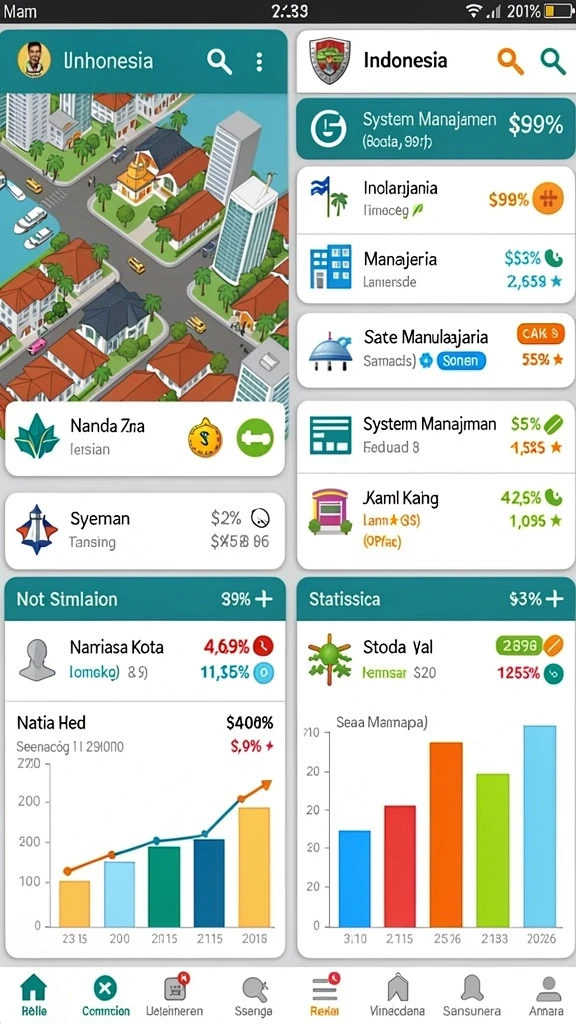576x1024 pixels.
Task: Open the Manajeria row
Action: [436, 269]
